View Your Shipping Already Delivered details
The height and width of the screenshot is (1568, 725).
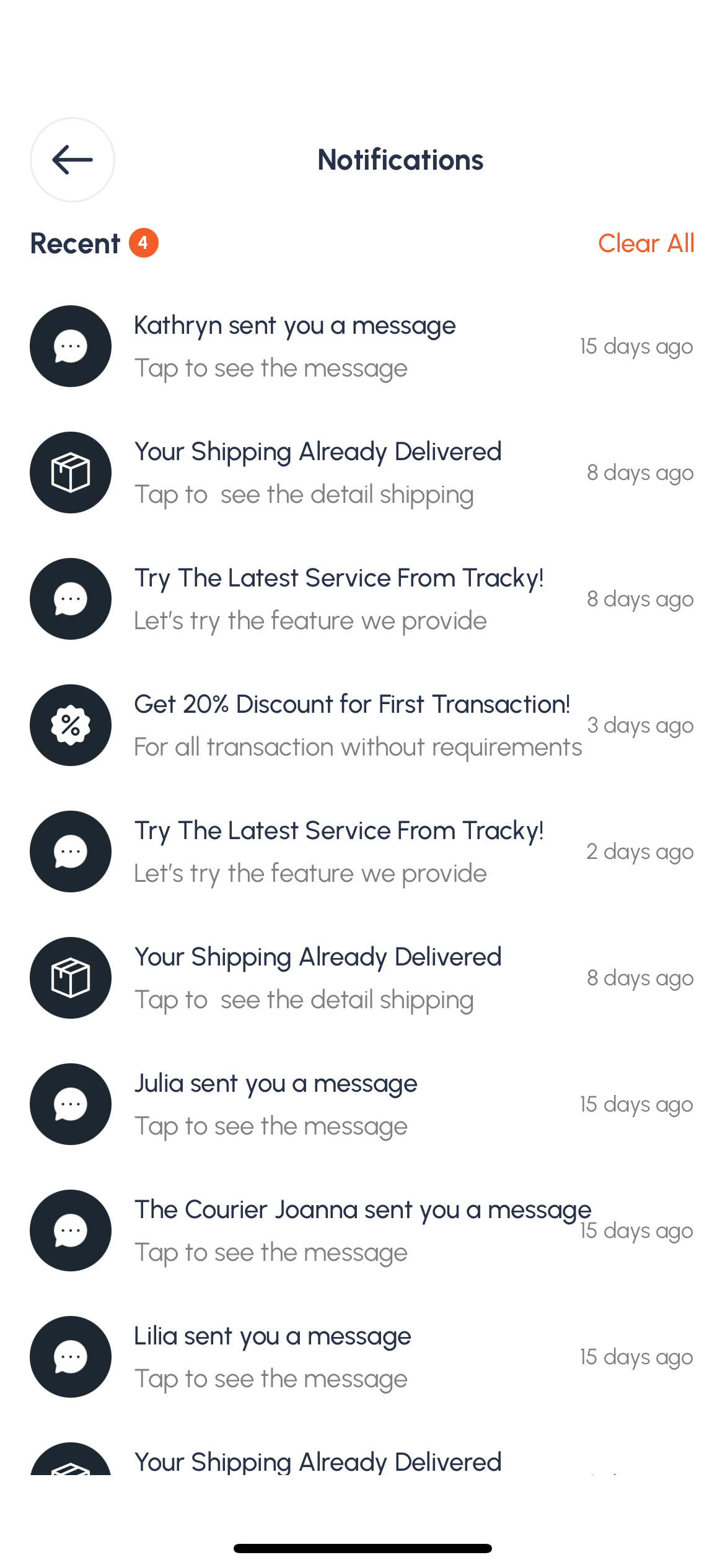click(x=317, y=472)
